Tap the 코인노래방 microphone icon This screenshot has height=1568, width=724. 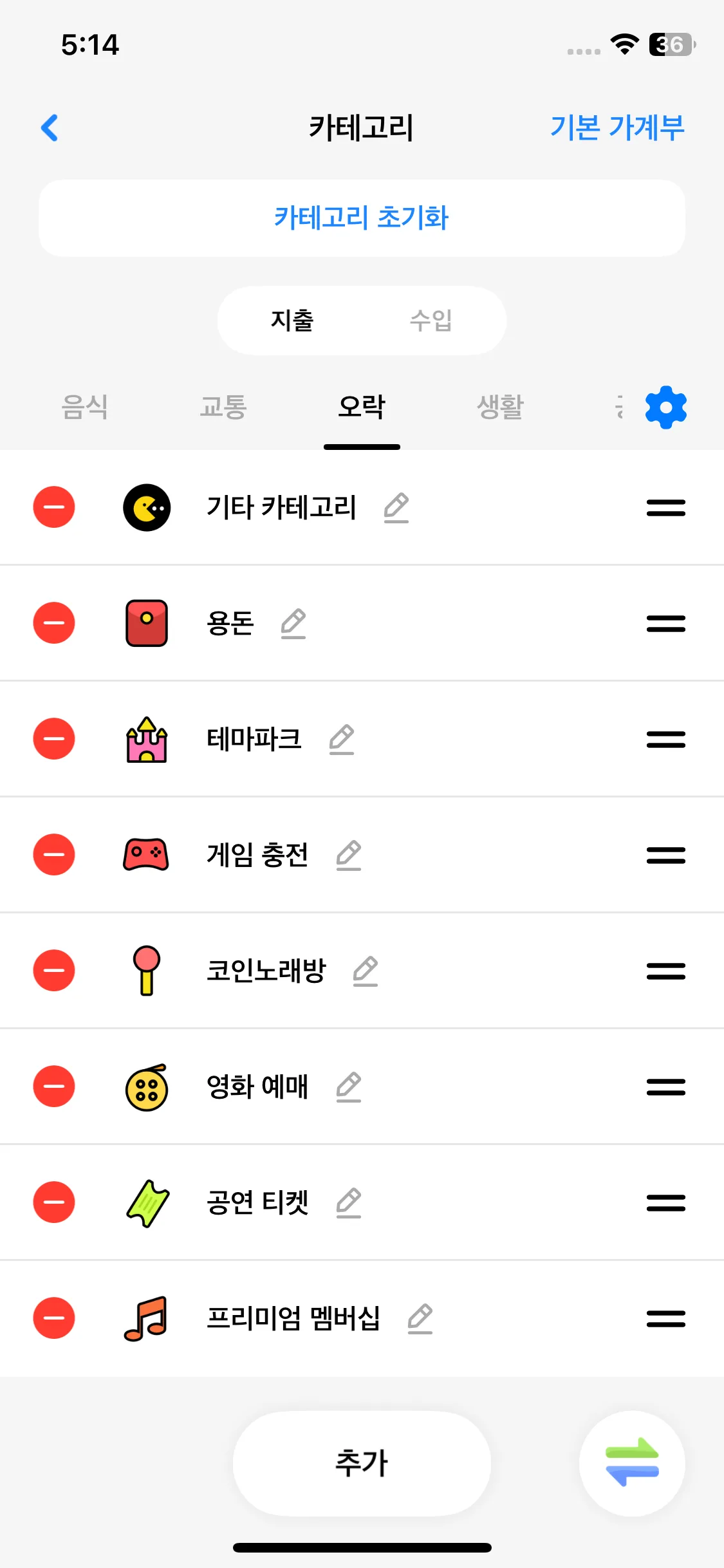[x=147, y=971]
